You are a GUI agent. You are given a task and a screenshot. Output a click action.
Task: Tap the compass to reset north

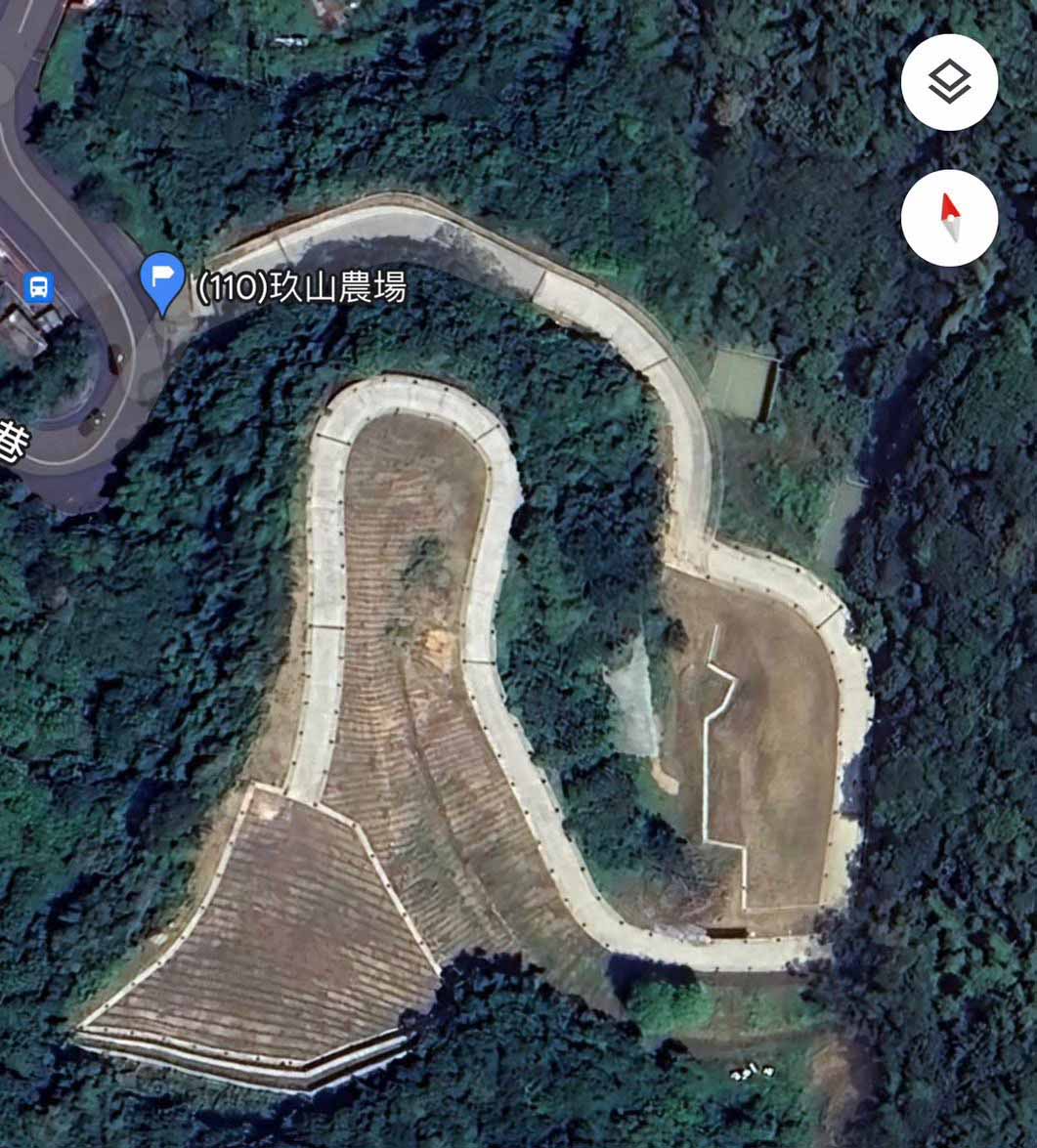pyautogui.click(x=949, y=218)
